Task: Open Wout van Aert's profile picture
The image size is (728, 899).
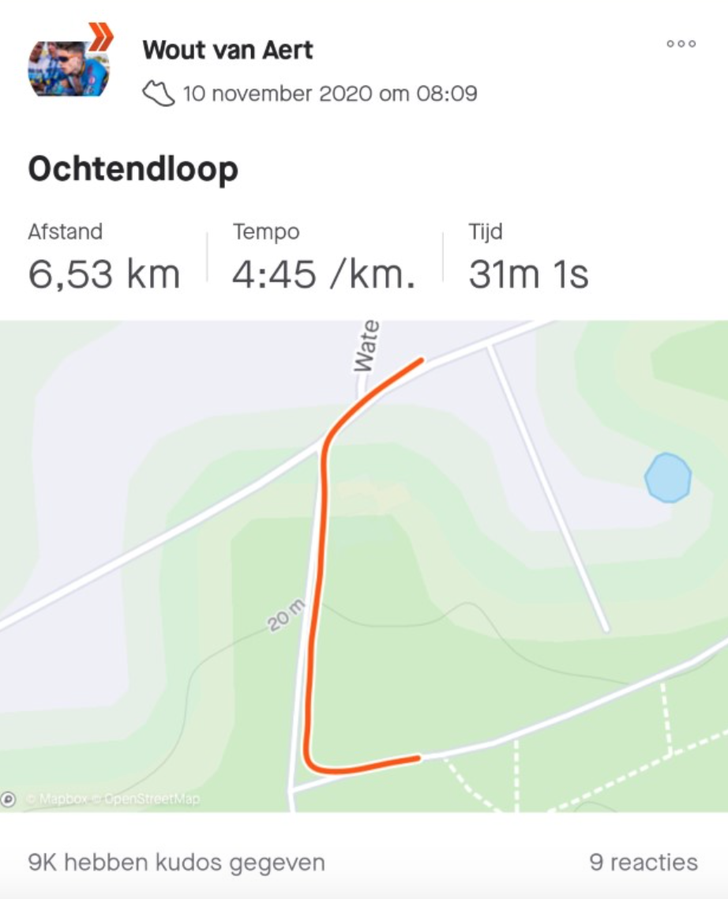Action: (68, 68)
